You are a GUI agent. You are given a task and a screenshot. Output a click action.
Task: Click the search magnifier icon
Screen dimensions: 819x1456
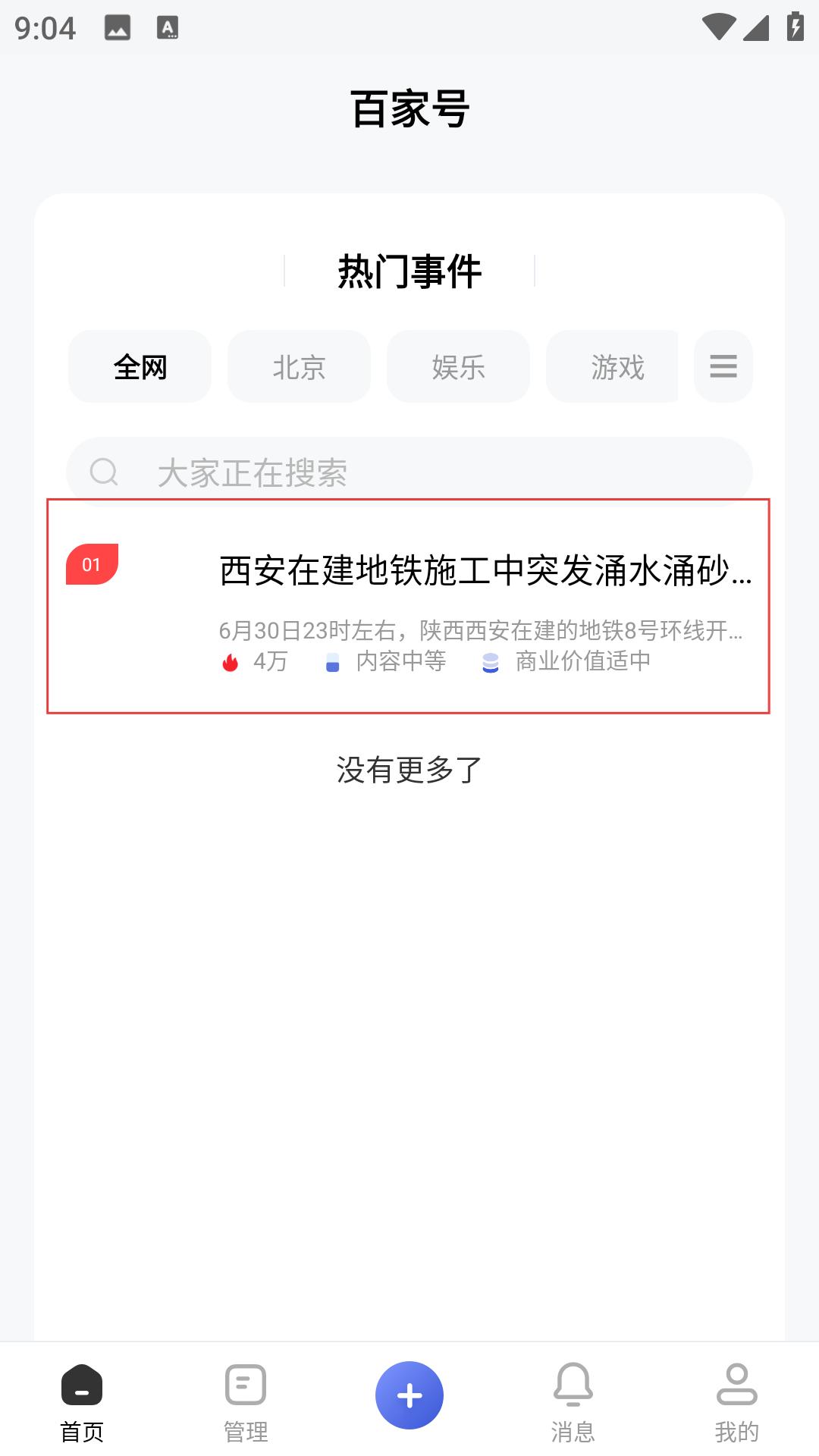tap(104, 471)
